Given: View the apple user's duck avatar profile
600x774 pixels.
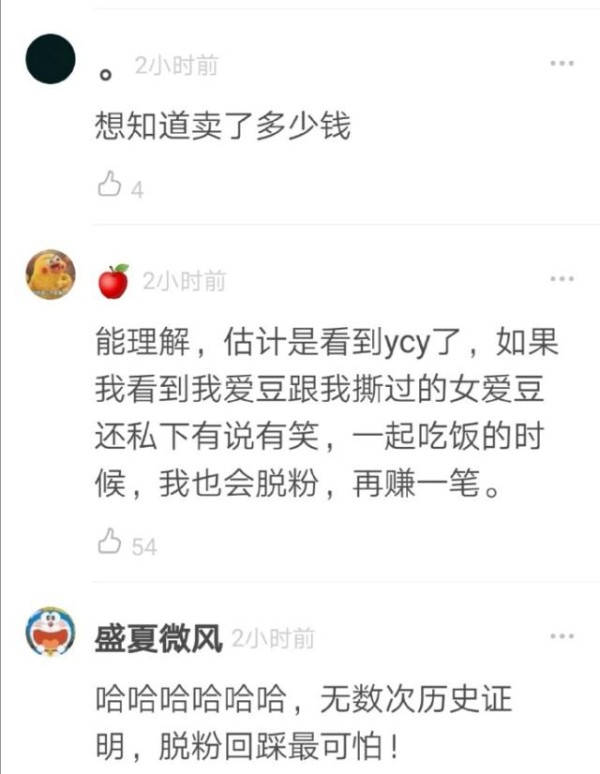Looking at the screenshot, I should click(50, 275).
